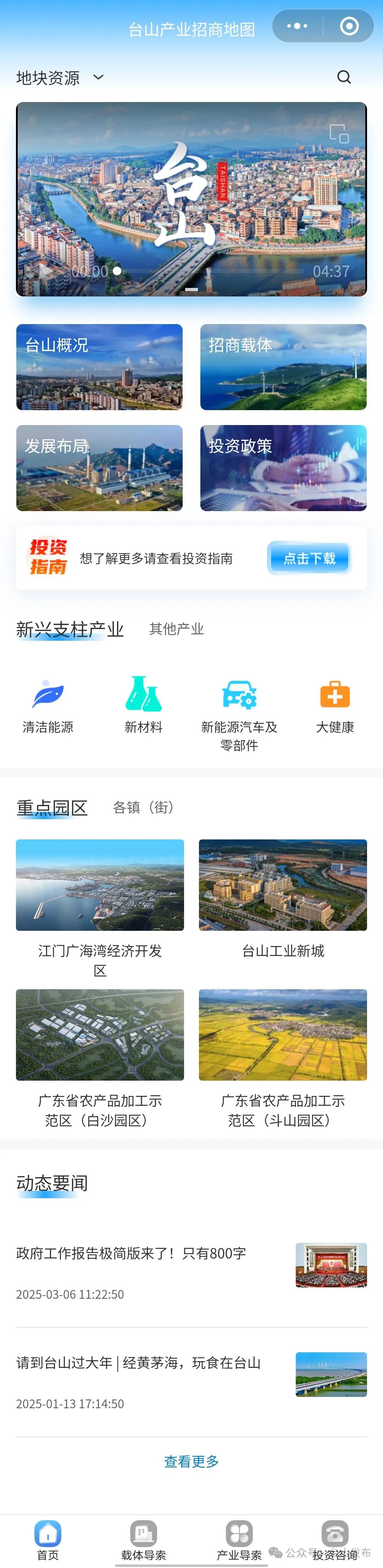Switch to the 载体导索 bottom tab
The width and height of the screenshot is (383, 1568).
(143, 1540)
